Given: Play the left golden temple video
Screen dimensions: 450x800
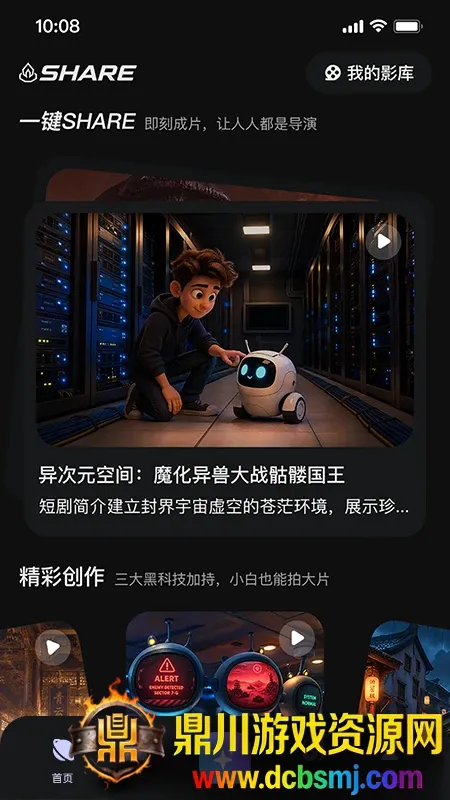Looking at the screenshot, I should [53, 647].
